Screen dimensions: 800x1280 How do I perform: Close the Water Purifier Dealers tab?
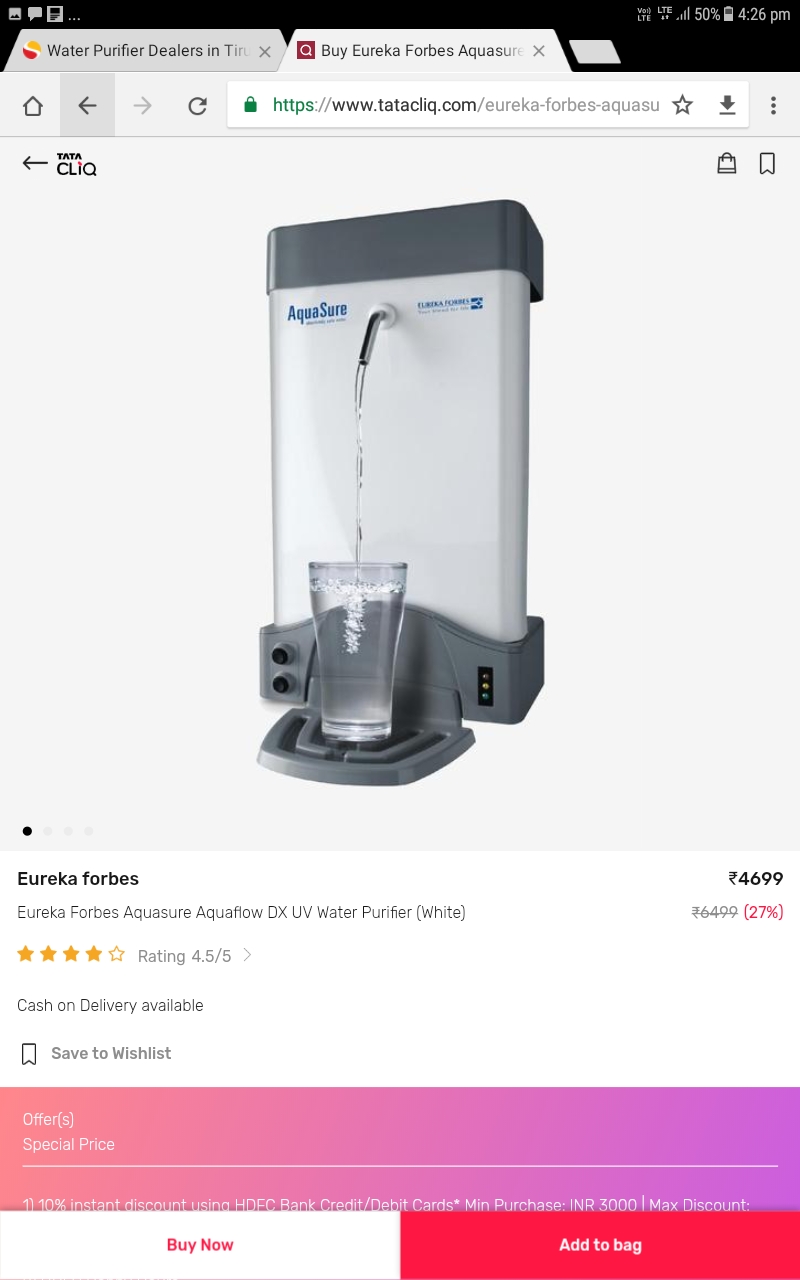click(265, 51)
